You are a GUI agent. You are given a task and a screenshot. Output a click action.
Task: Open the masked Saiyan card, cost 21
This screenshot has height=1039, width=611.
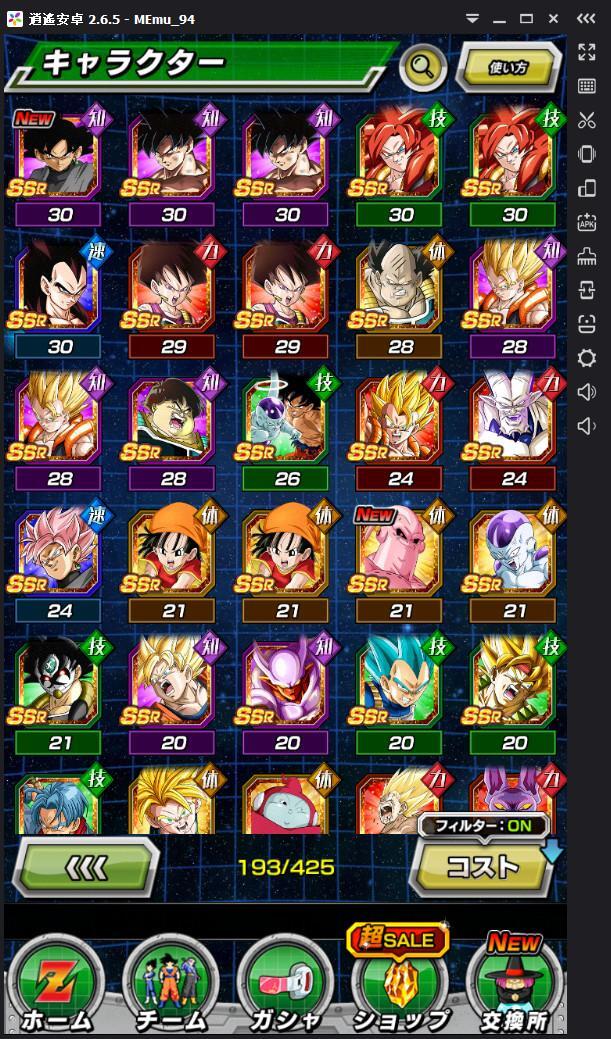tap(59, 686)
